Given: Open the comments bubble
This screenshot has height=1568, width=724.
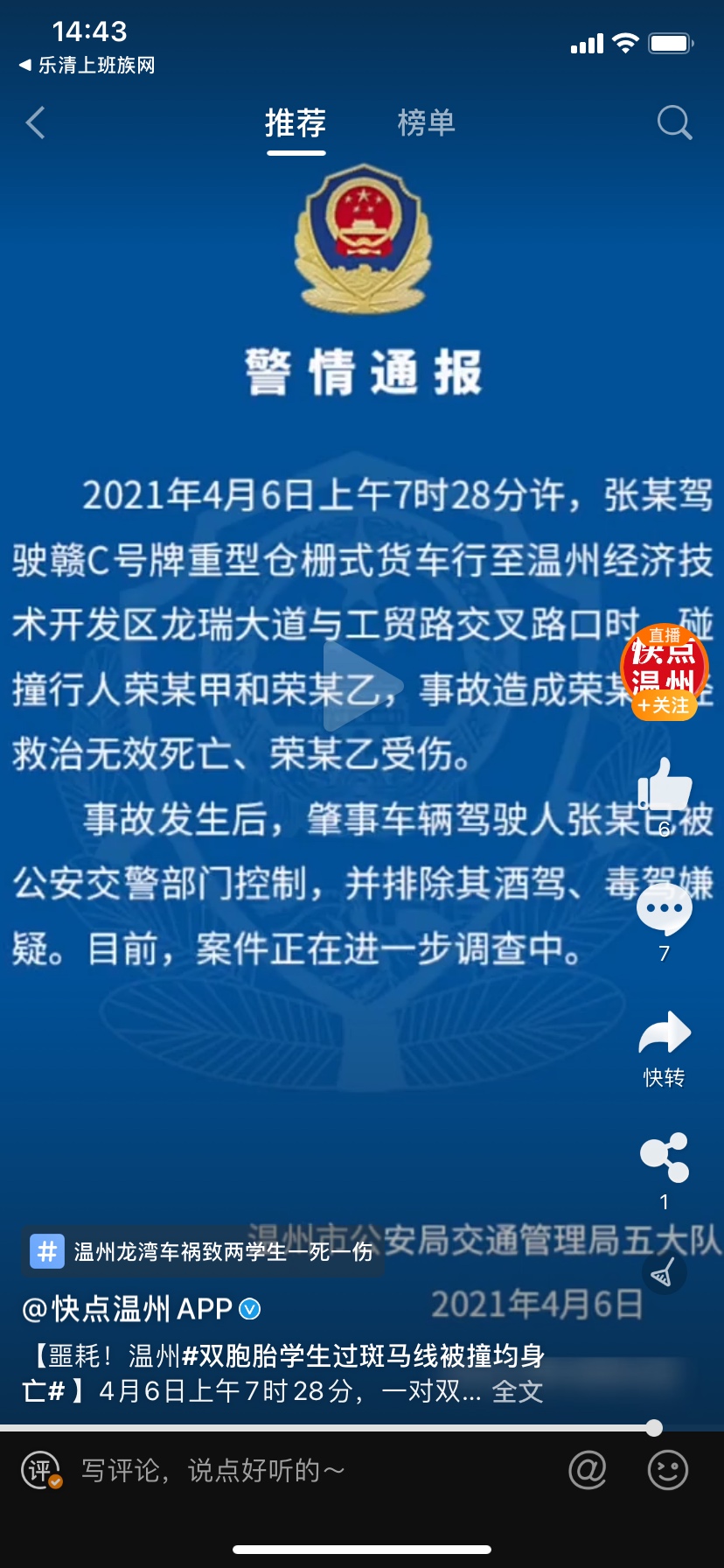Looking at the screenshot, I should tap(665, 910).
